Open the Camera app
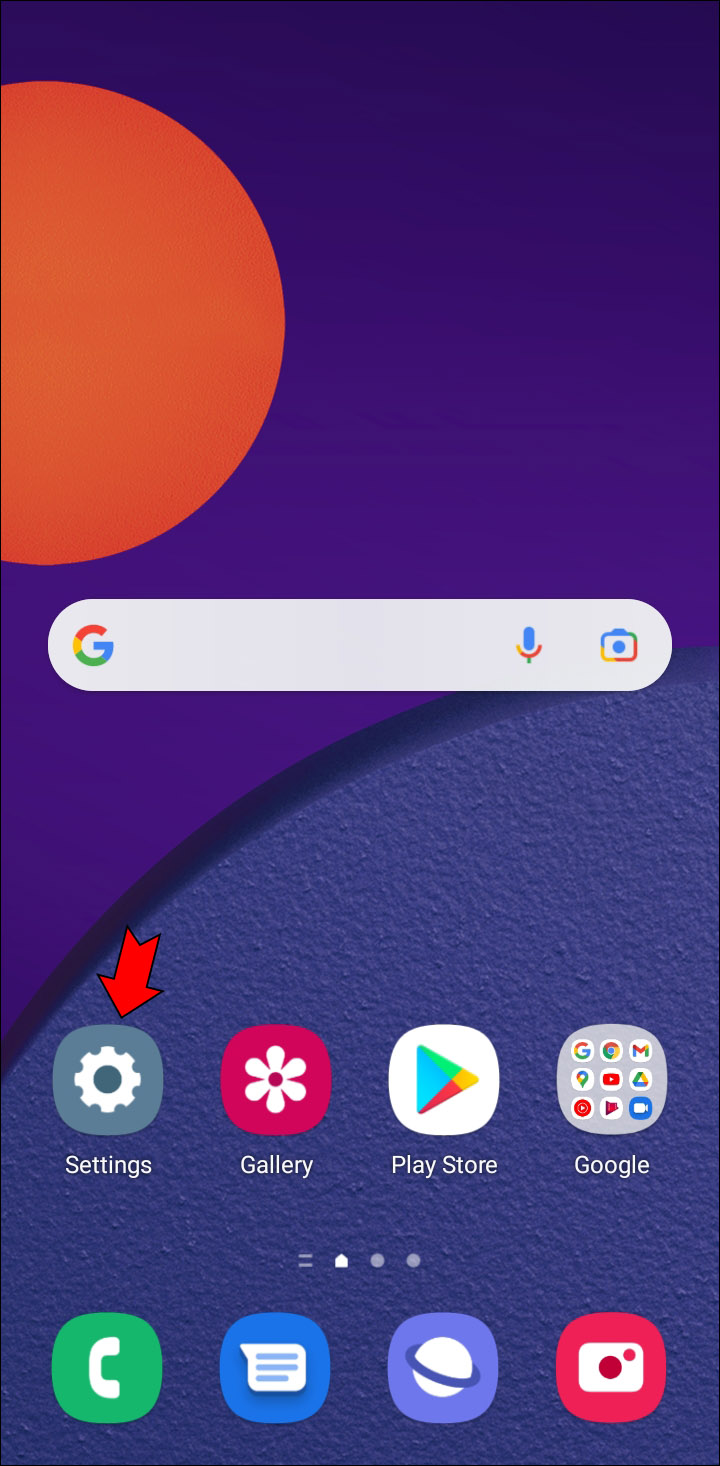Screen dimensions: 720x1466 pos(612,1367)
